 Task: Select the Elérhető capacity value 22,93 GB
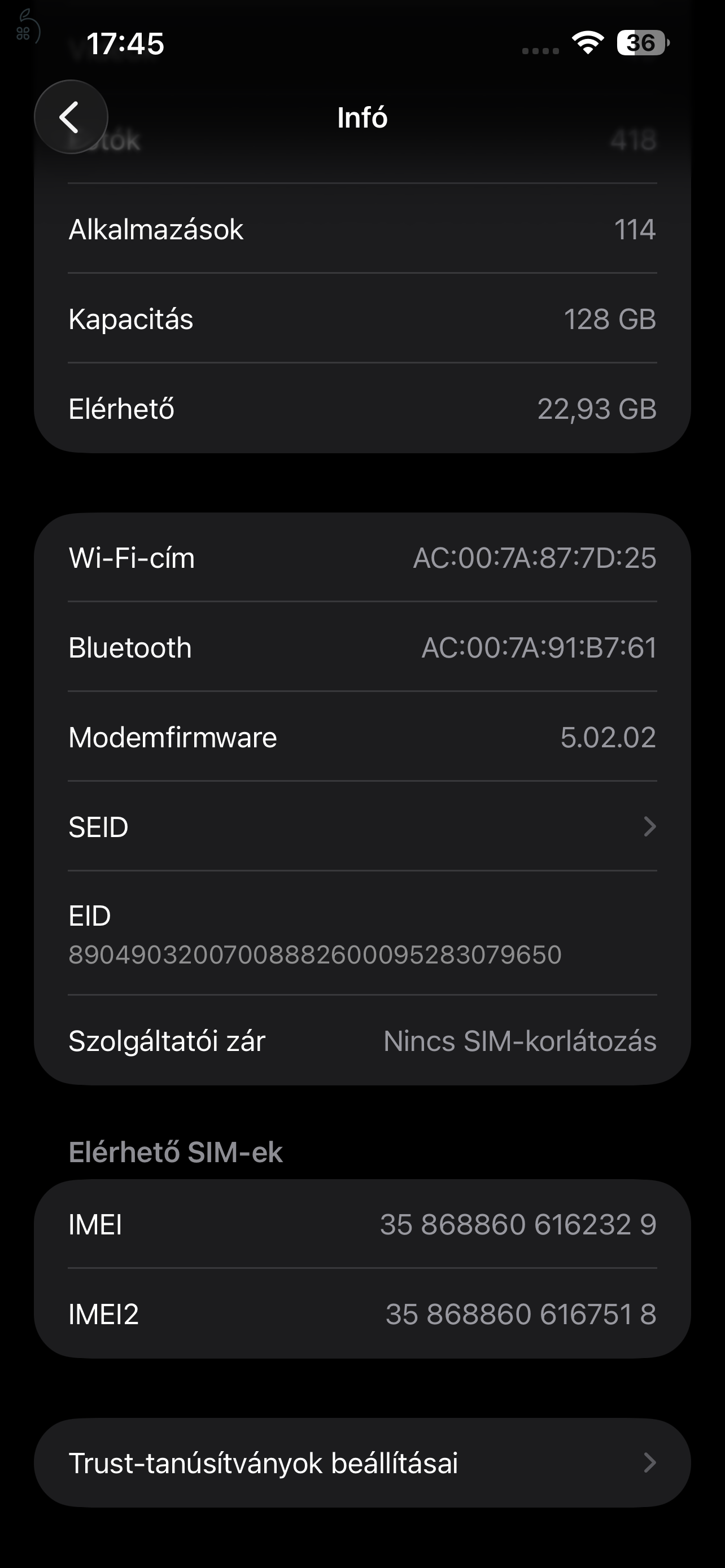pos(599,409)
